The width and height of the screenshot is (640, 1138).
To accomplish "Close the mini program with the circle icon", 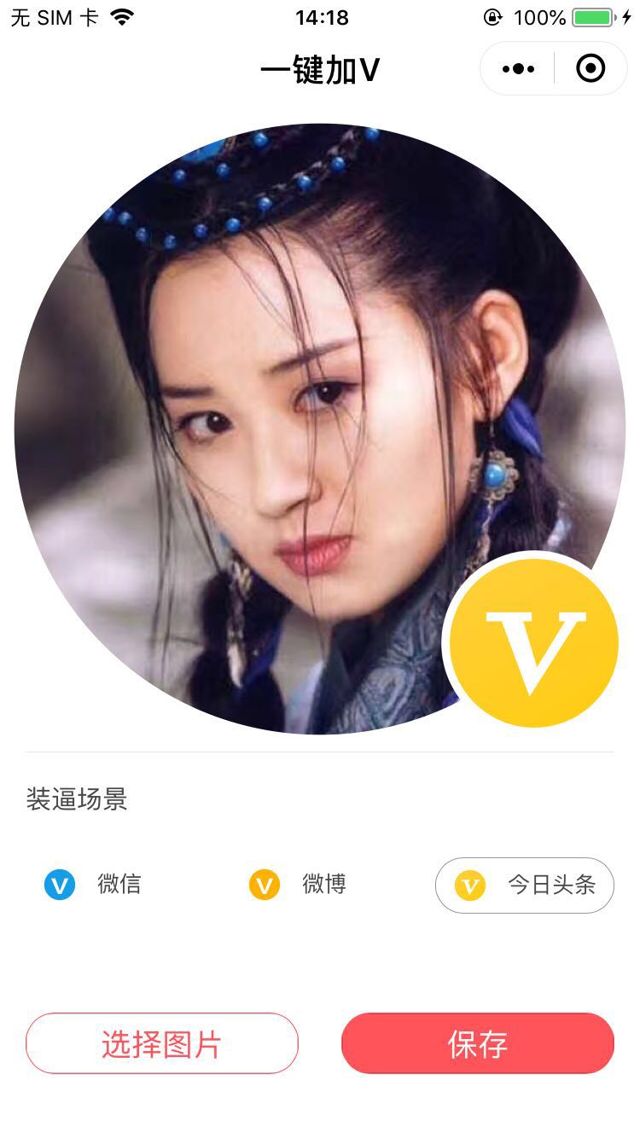I will [x=591, y=69].
